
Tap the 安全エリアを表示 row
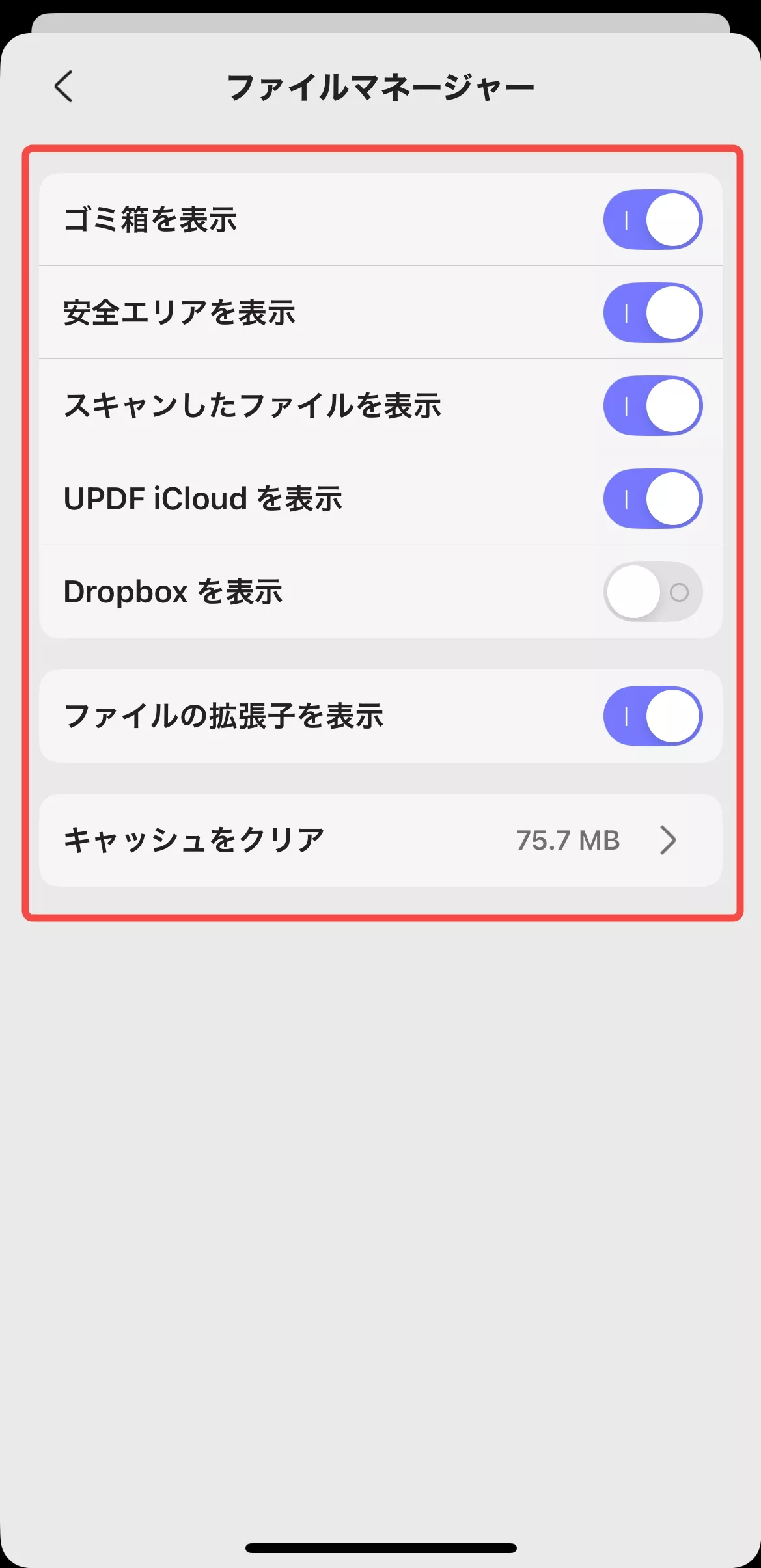180,313
